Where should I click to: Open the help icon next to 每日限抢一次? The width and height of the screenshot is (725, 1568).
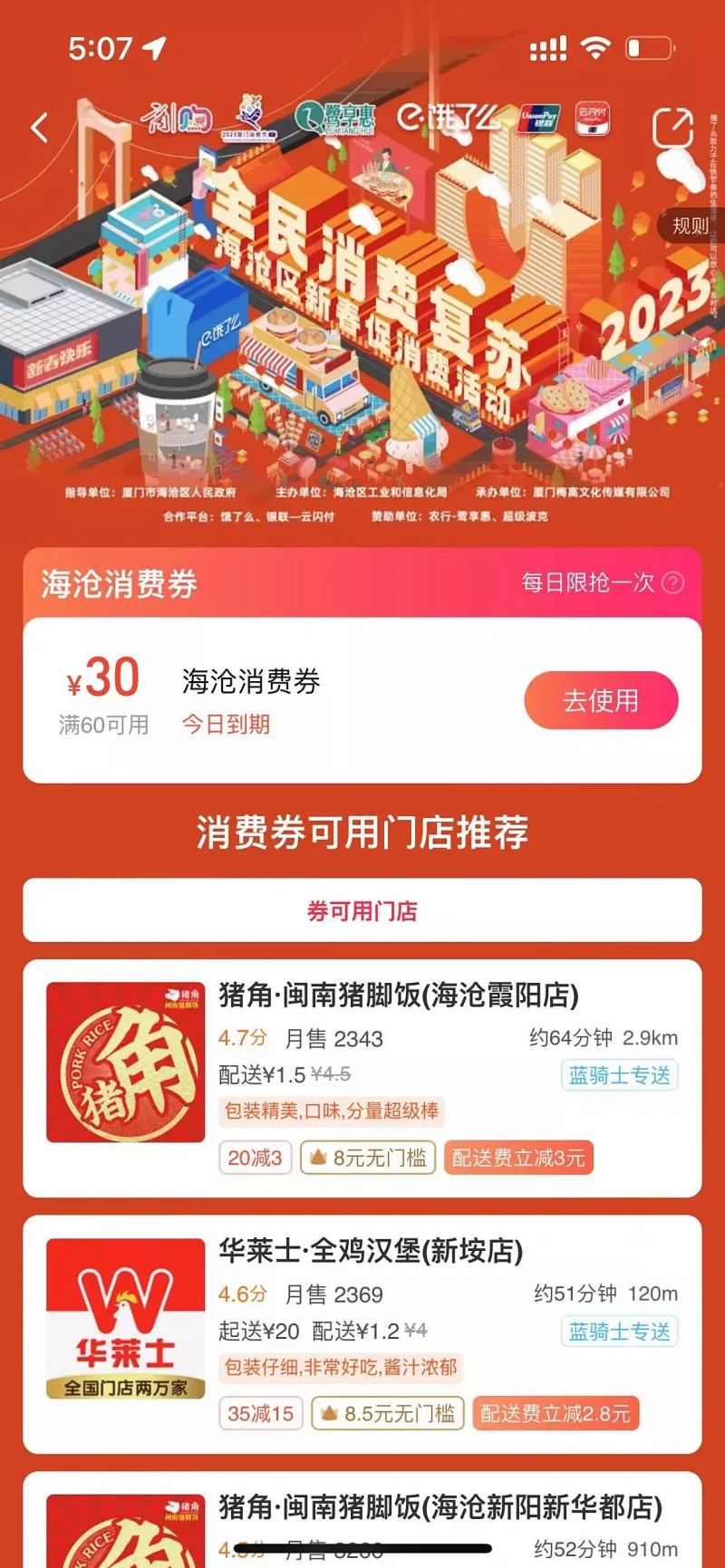click(673, 582)
